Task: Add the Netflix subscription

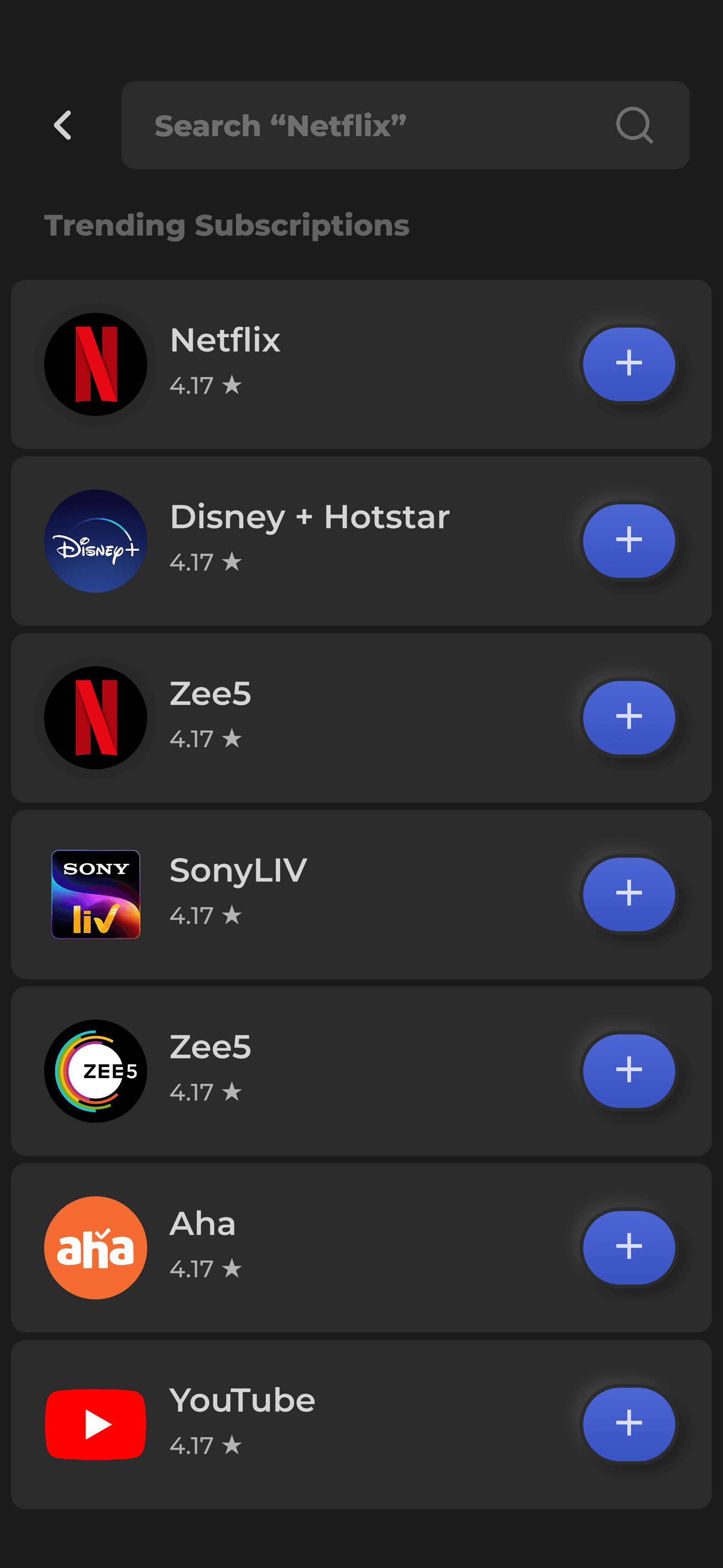Action: pyautogui.click(x=628, y=364)
